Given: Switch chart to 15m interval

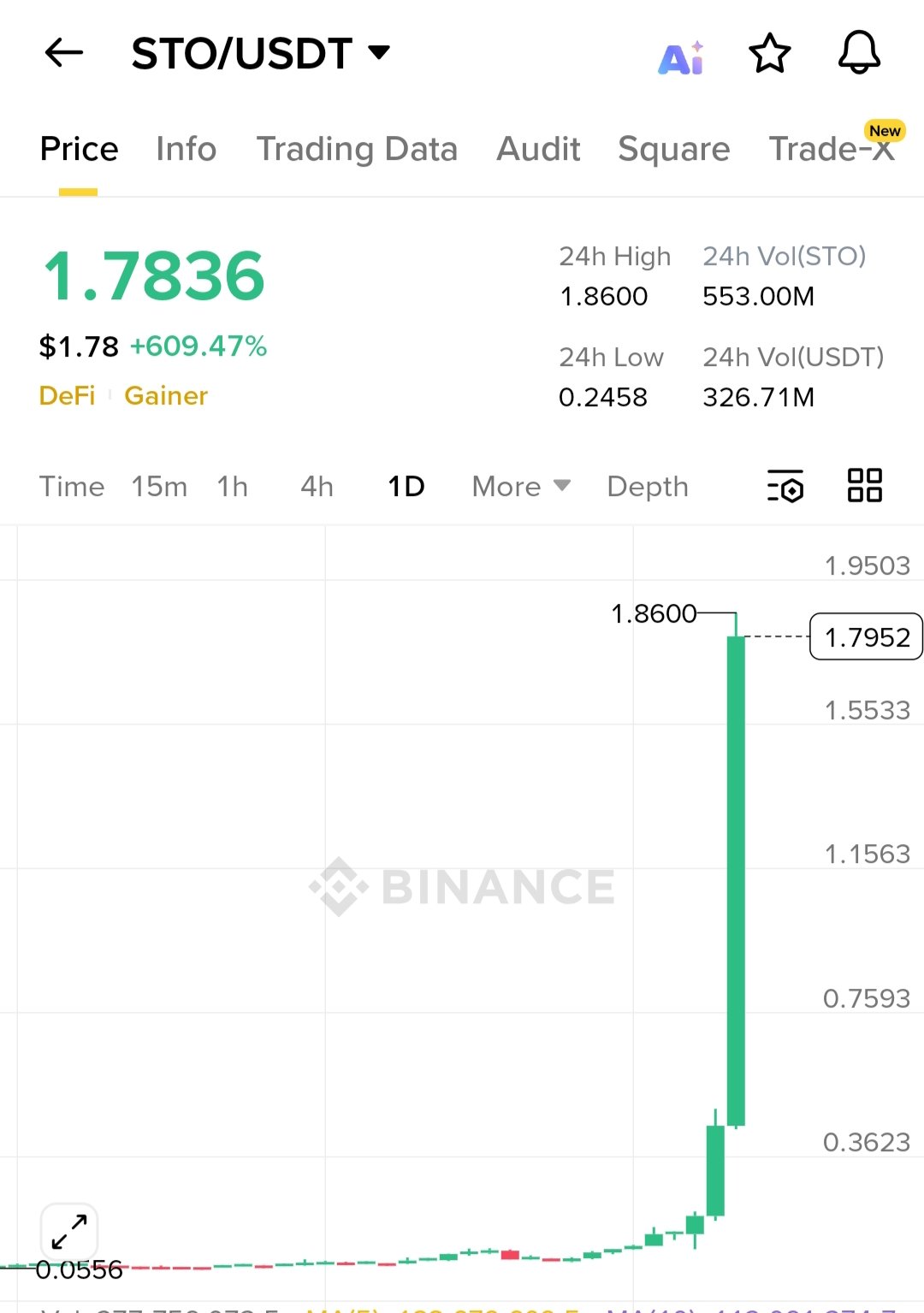Looking at the screenshot, I should (x=159, y=487).
